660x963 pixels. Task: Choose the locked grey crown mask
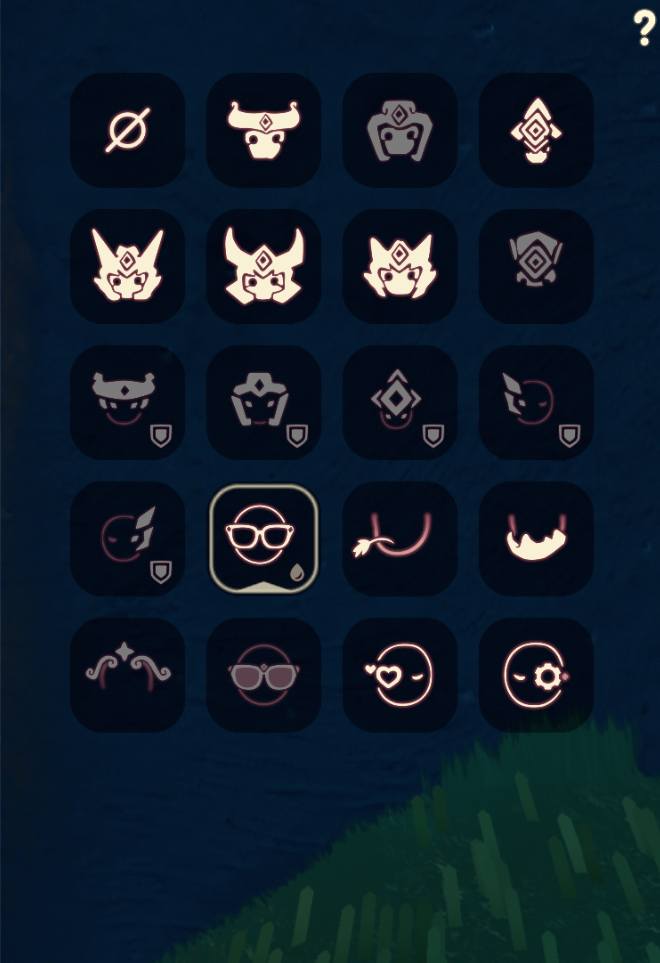[x=127, y=402]
